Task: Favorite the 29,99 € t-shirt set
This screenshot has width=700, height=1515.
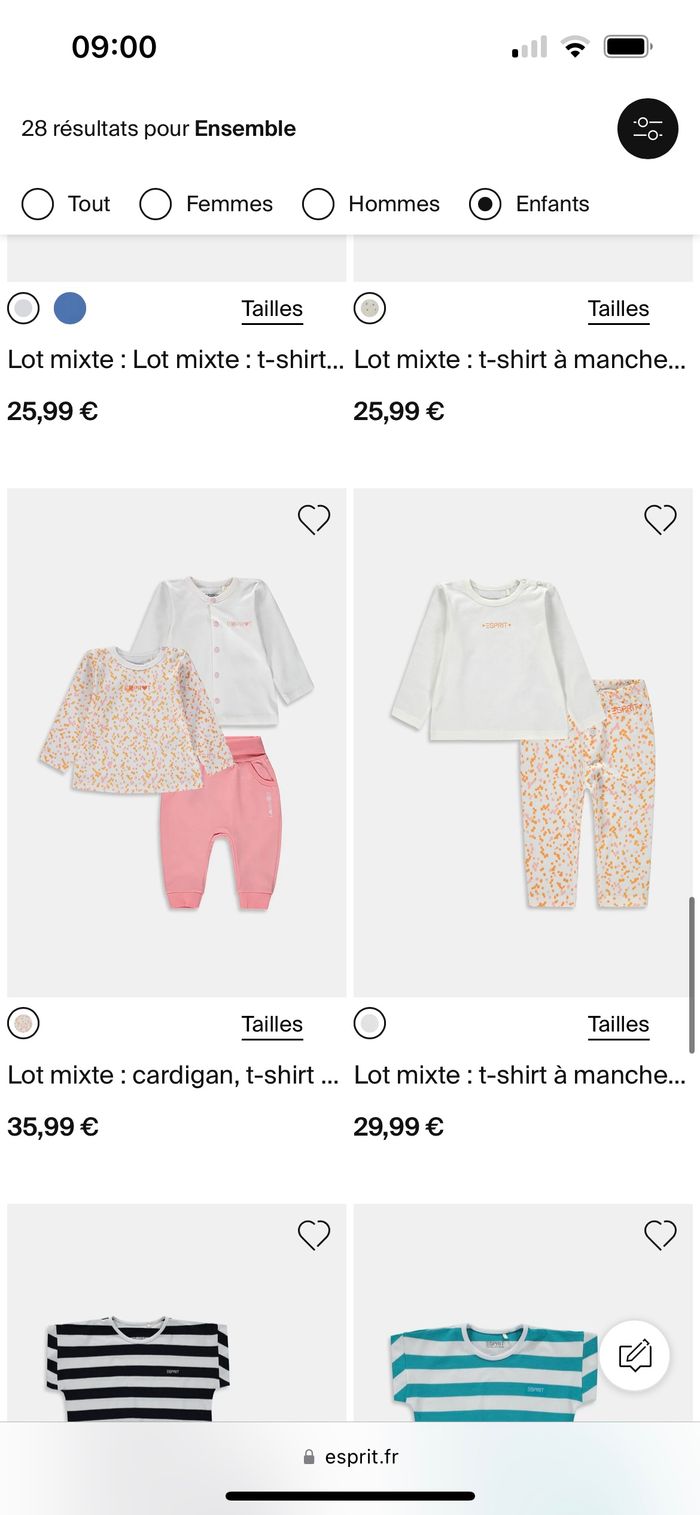Action: pos(660,519)
